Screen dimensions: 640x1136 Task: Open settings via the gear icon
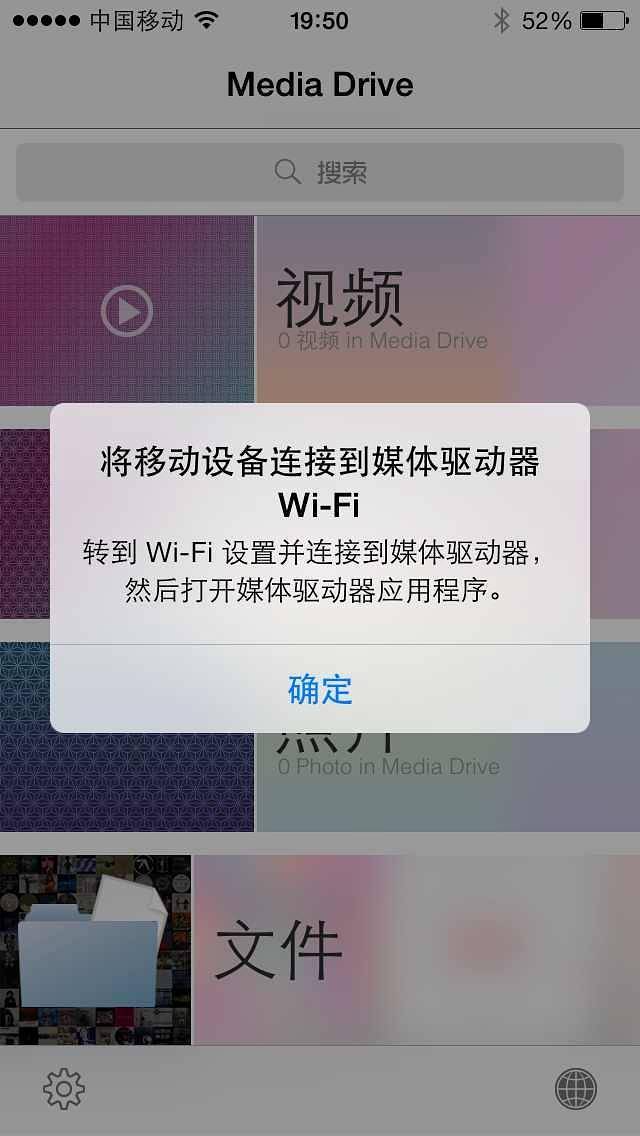(x=64, y=1089)
